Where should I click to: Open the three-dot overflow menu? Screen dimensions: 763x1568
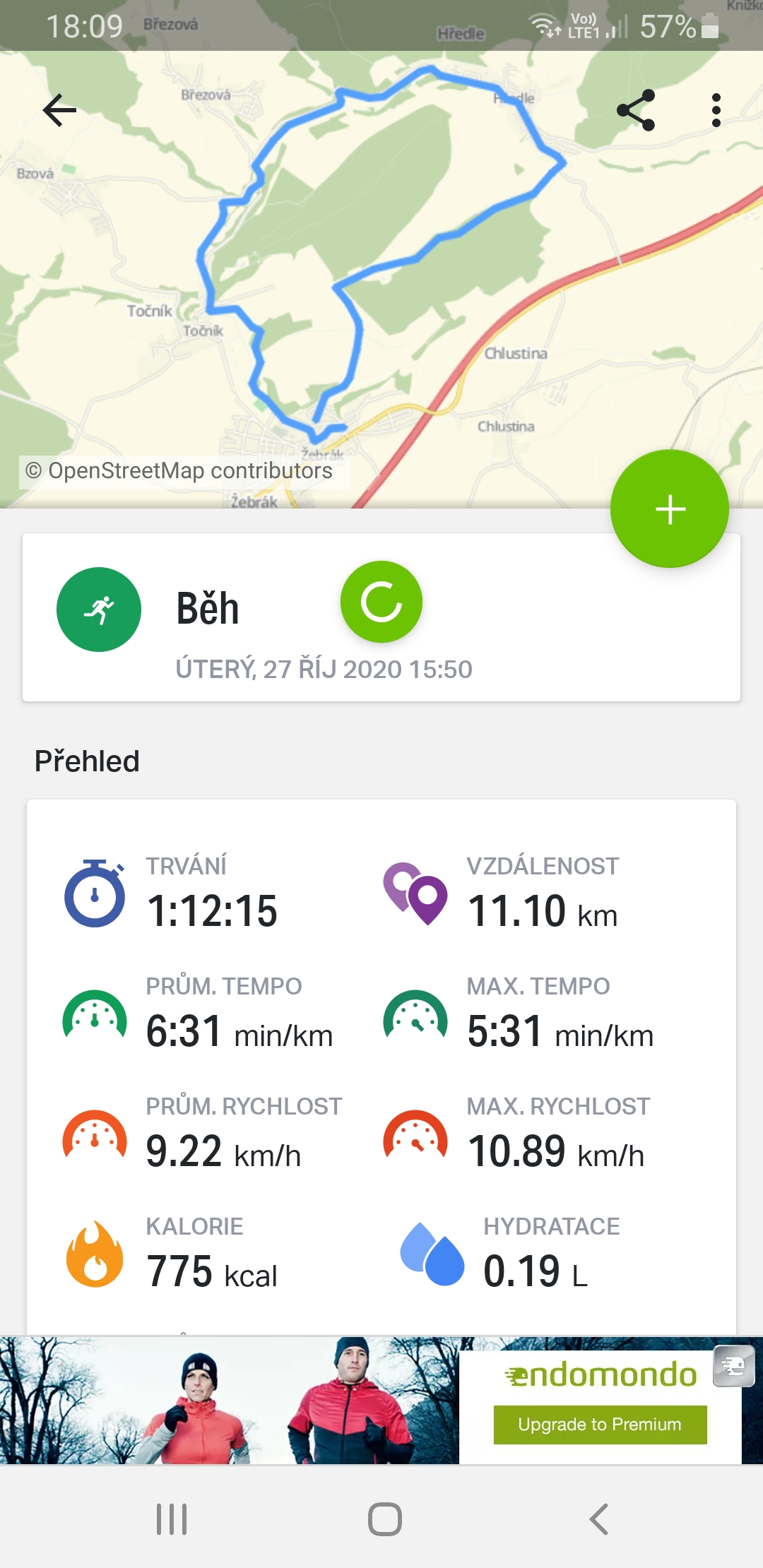[x=716, y=110]
